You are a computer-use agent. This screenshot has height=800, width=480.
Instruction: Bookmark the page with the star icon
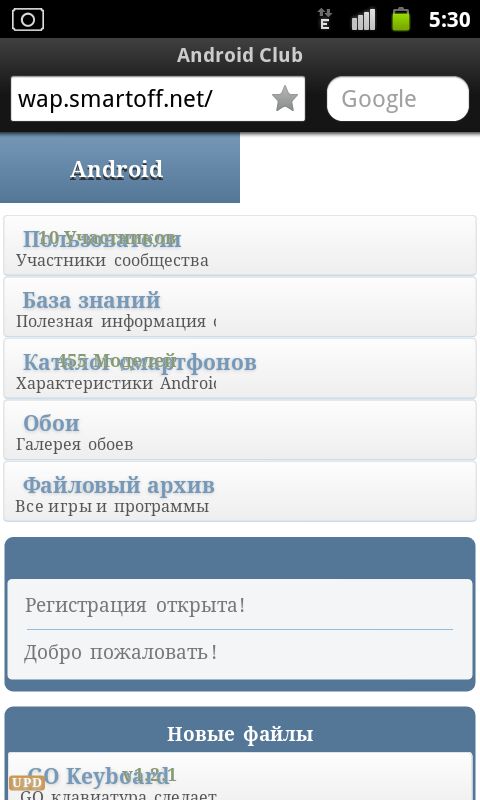(x=285, y=99)
